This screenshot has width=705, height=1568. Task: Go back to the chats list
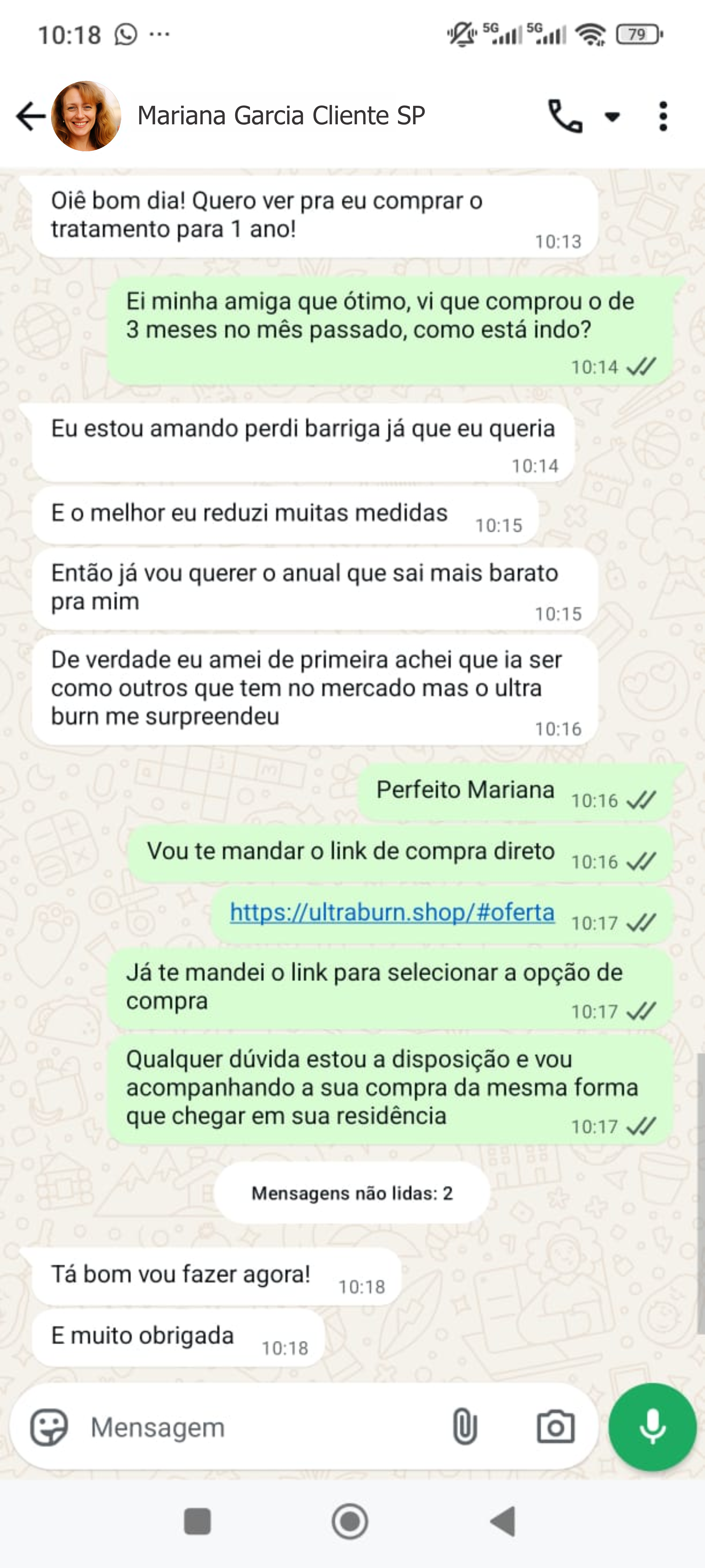click(x=31, y=116)
